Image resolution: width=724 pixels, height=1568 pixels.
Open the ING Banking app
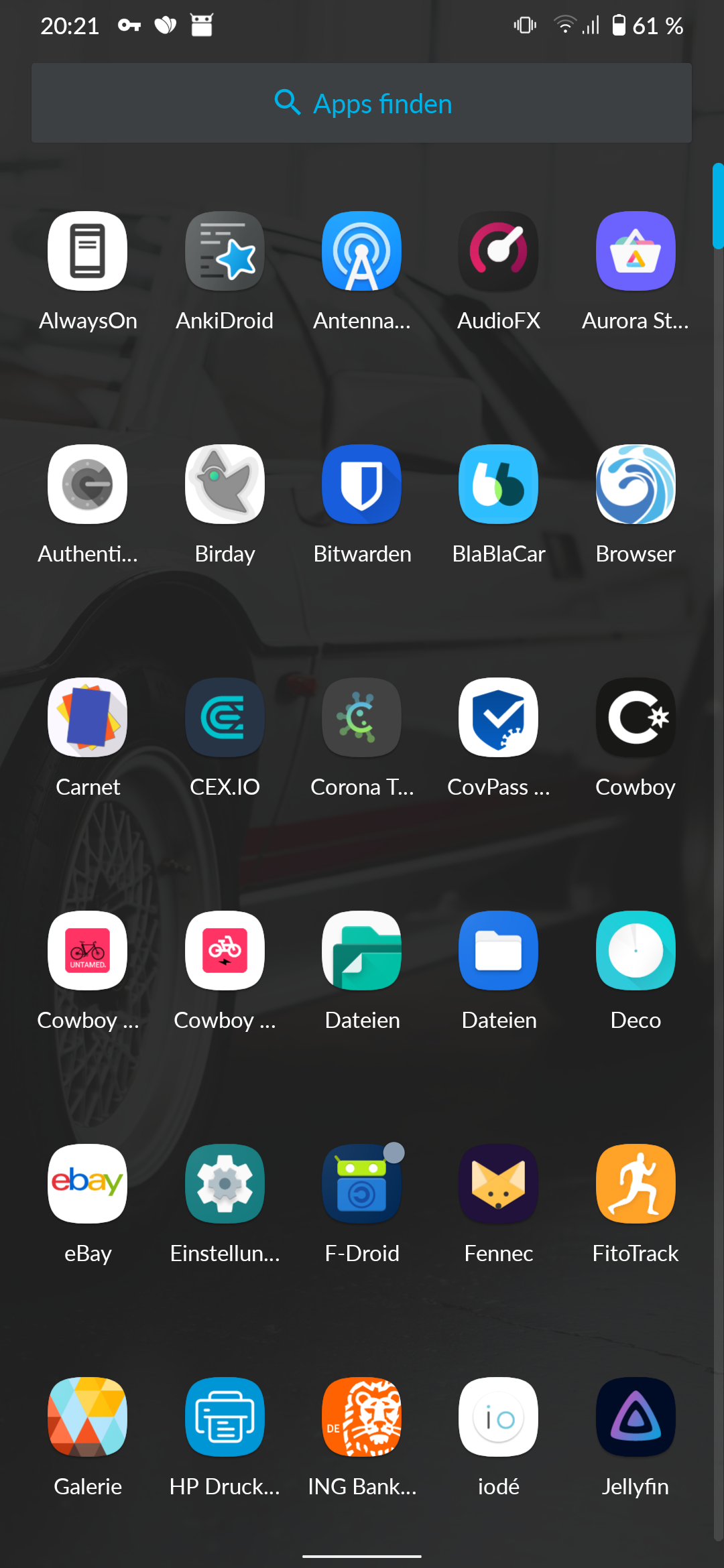tap(362, 1417)
